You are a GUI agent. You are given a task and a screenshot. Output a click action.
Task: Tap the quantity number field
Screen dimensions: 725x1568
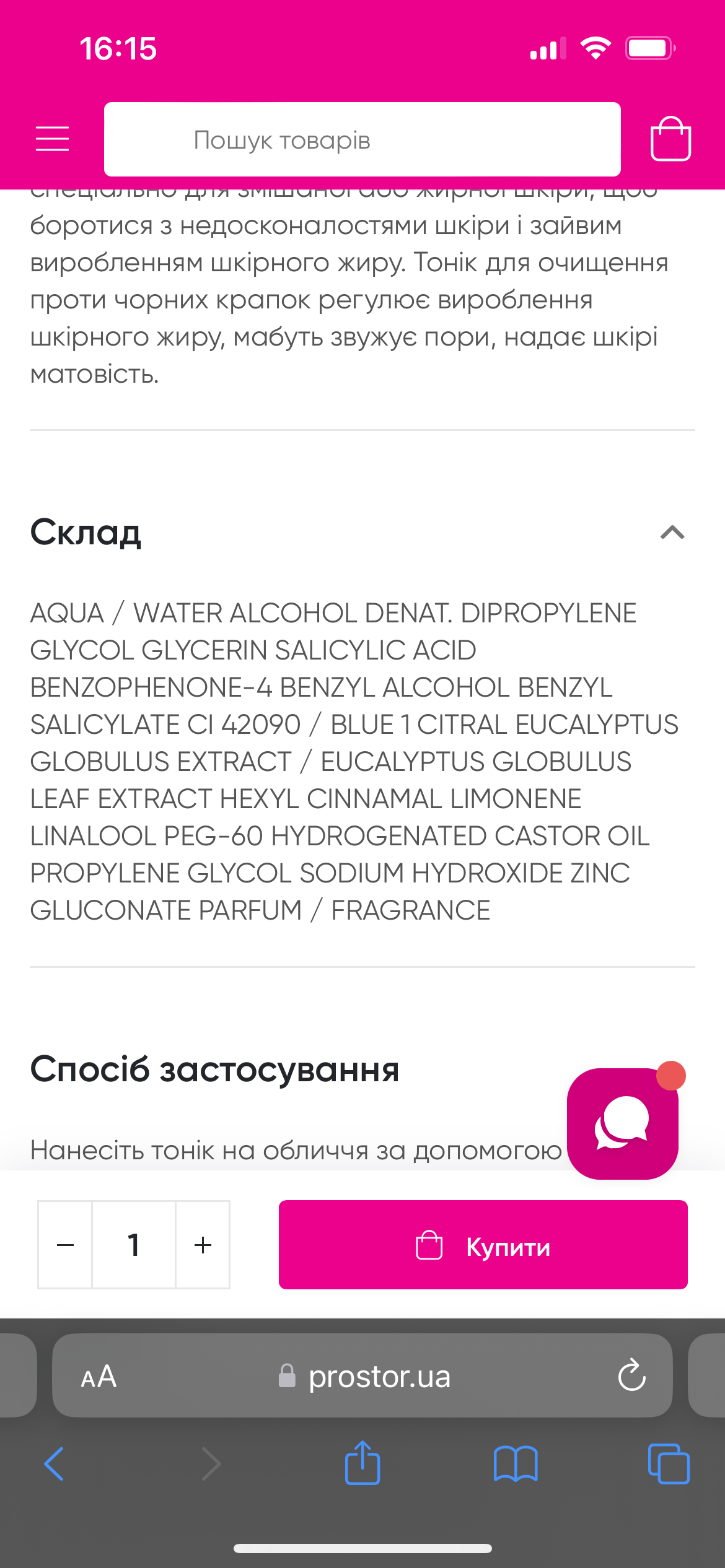click(x=134, y=1245)
